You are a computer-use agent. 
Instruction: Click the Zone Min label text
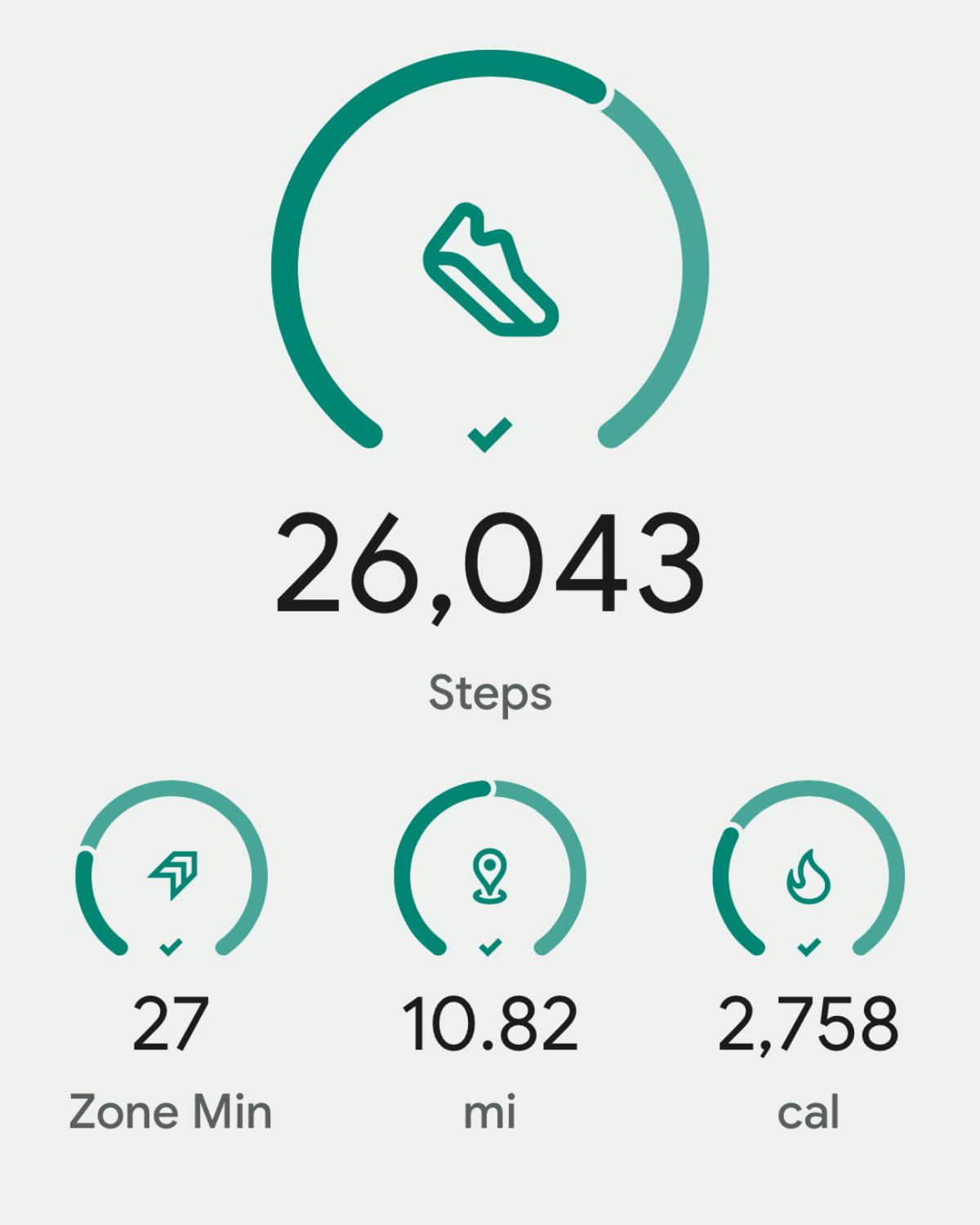171,1111
